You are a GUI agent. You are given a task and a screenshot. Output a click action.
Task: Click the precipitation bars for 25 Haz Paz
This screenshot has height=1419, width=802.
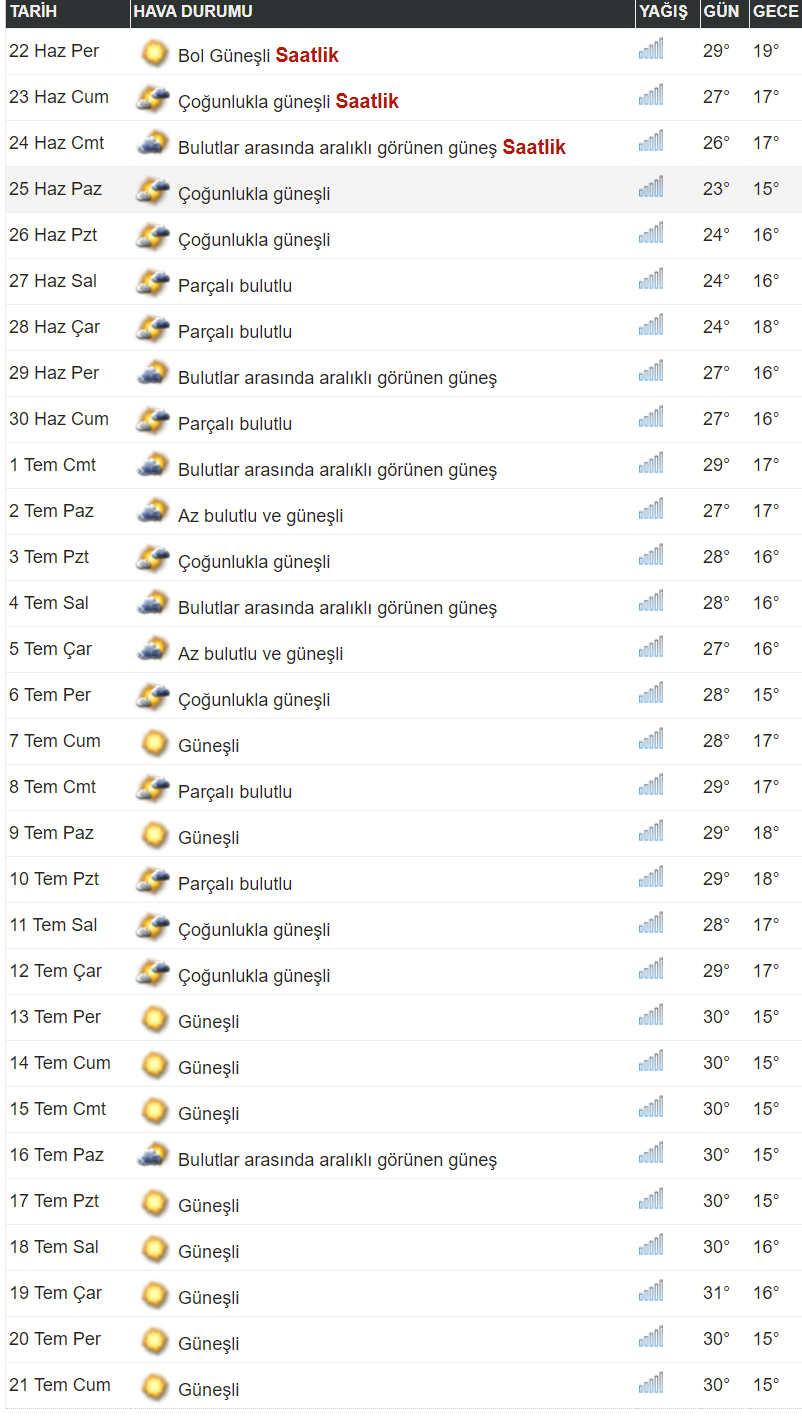[x=651, y=187]
